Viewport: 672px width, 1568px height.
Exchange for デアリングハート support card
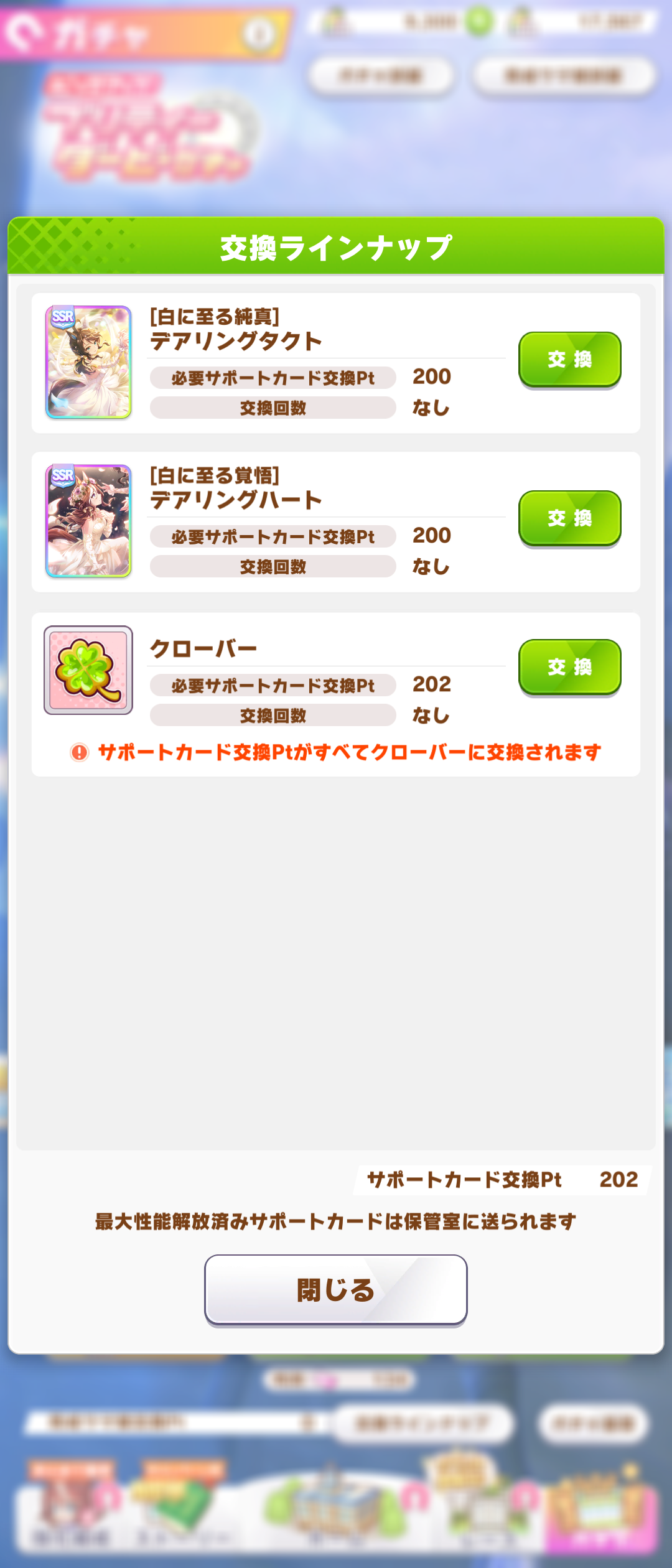[569, 518]
